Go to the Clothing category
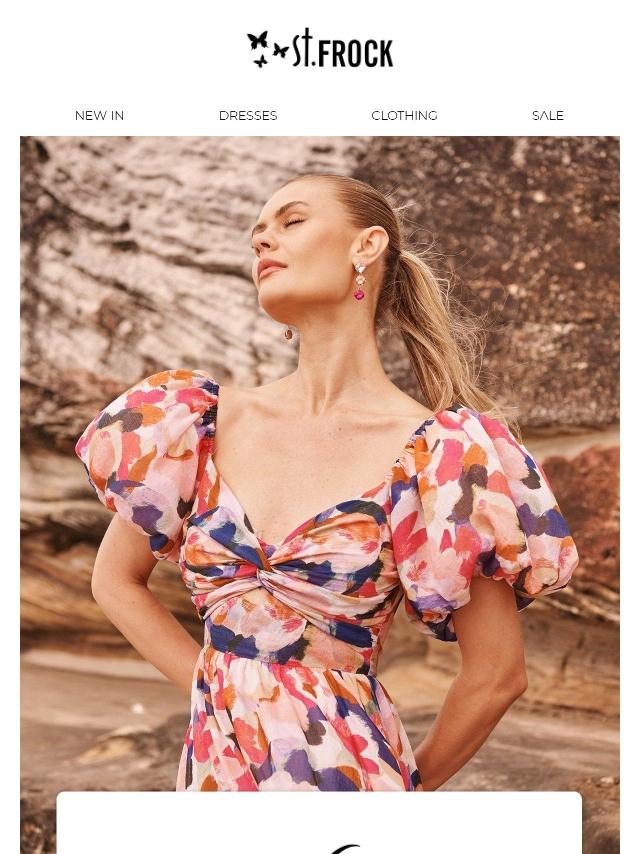This screenshot has height=854, width=640. point(404,116)
